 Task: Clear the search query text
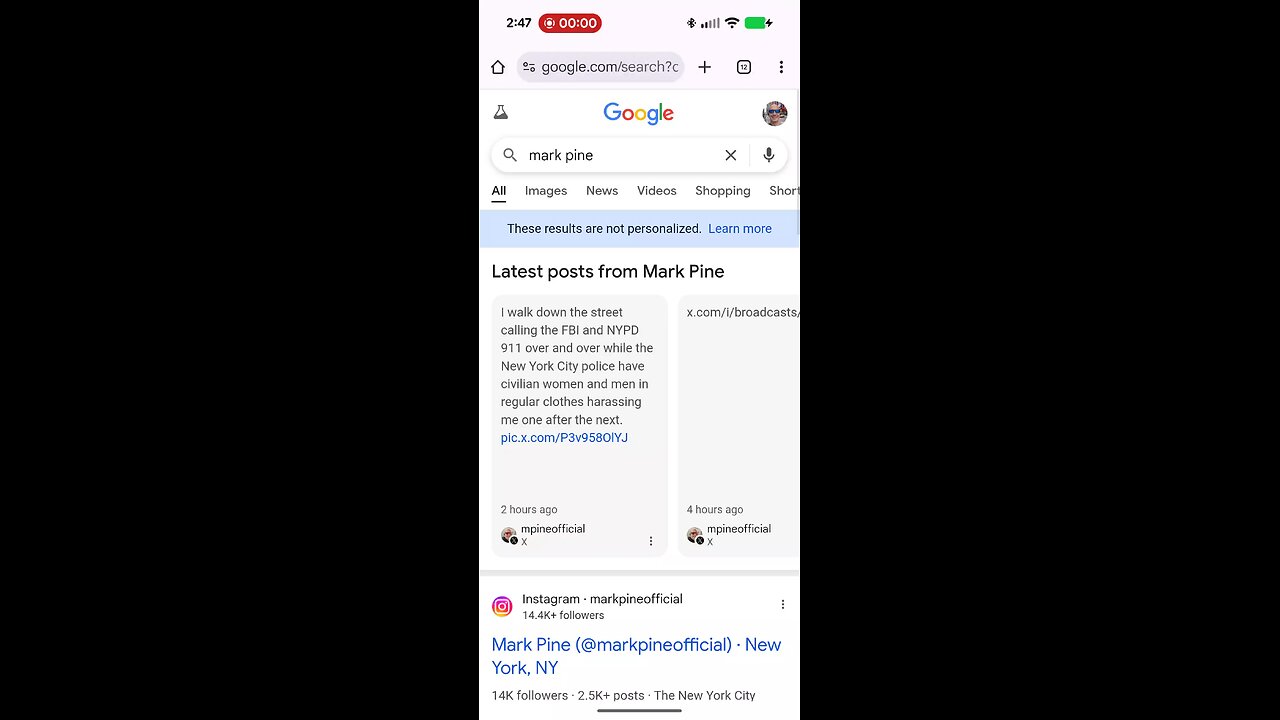(x=731, y=155)
